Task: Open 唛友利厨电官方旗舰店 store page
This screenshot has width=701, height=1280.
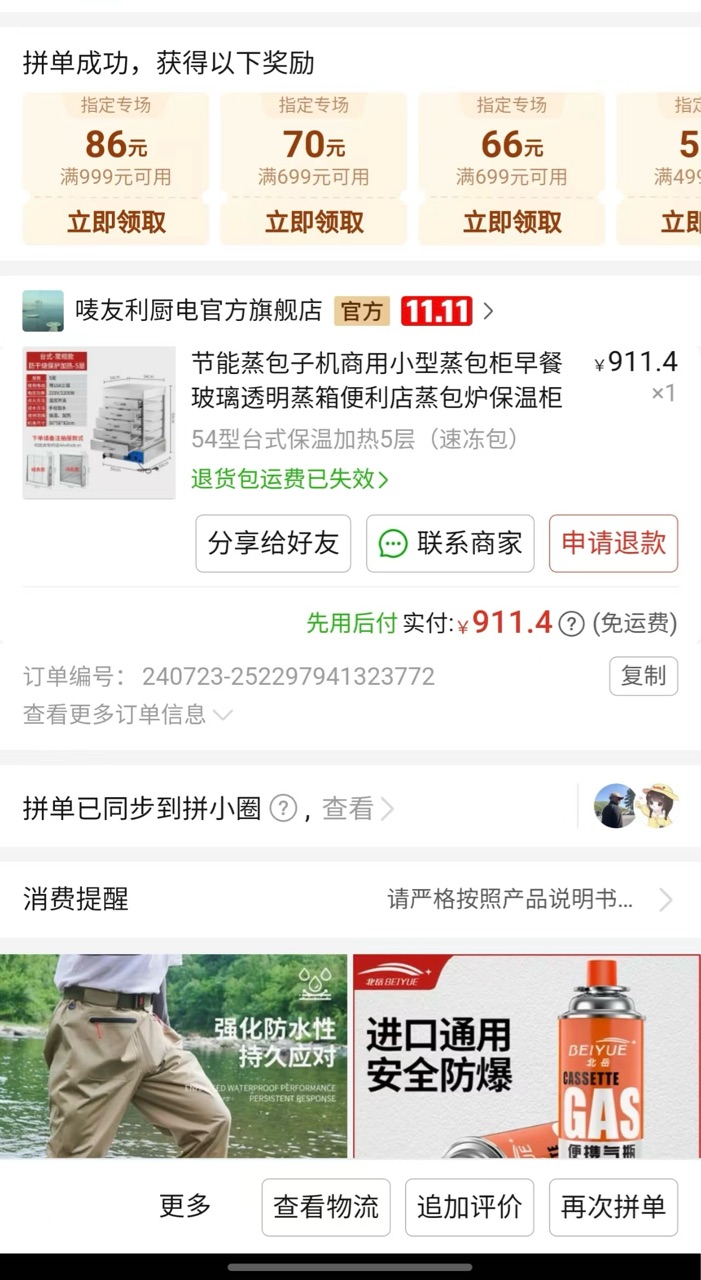Action: click(199, 311)
